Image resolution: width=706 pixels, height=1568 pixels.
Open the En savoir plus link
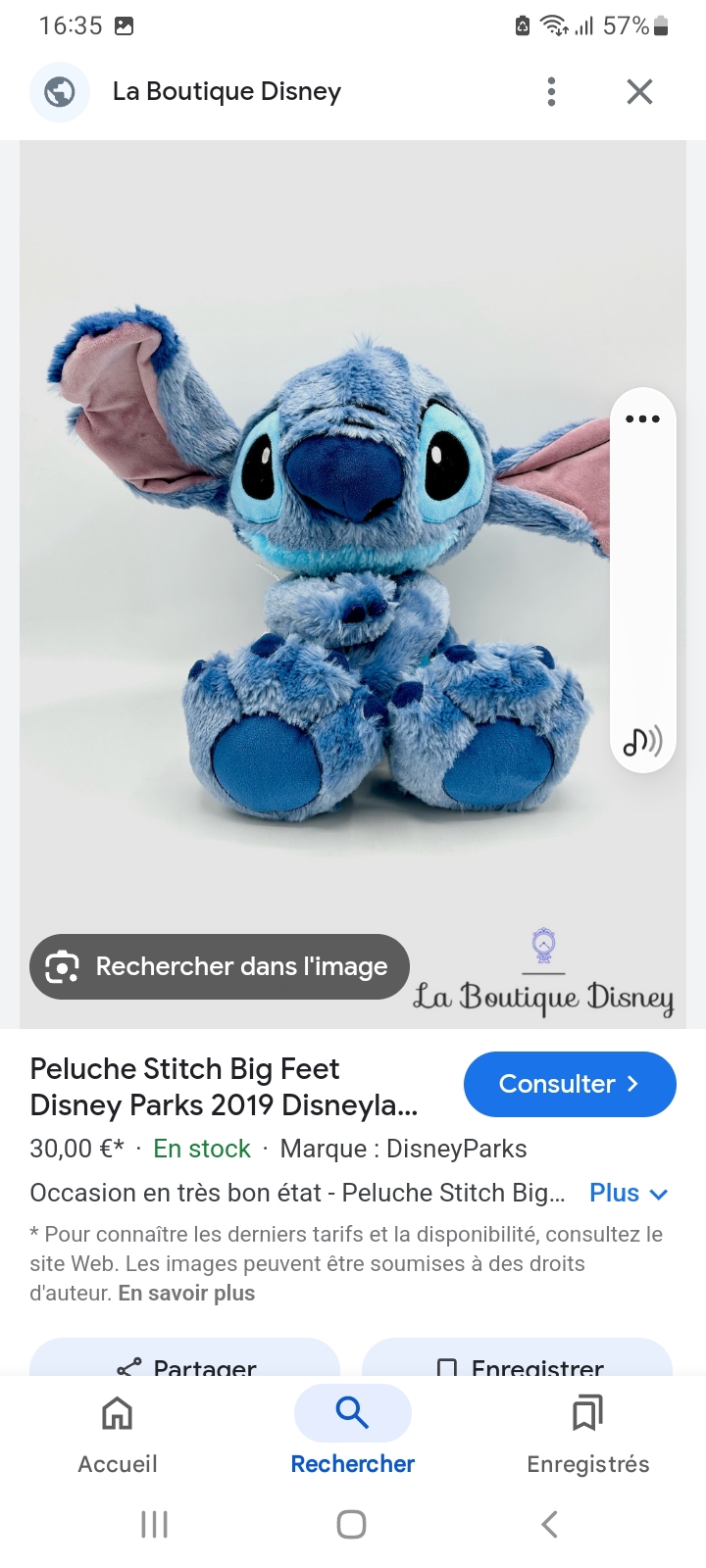186,1293
